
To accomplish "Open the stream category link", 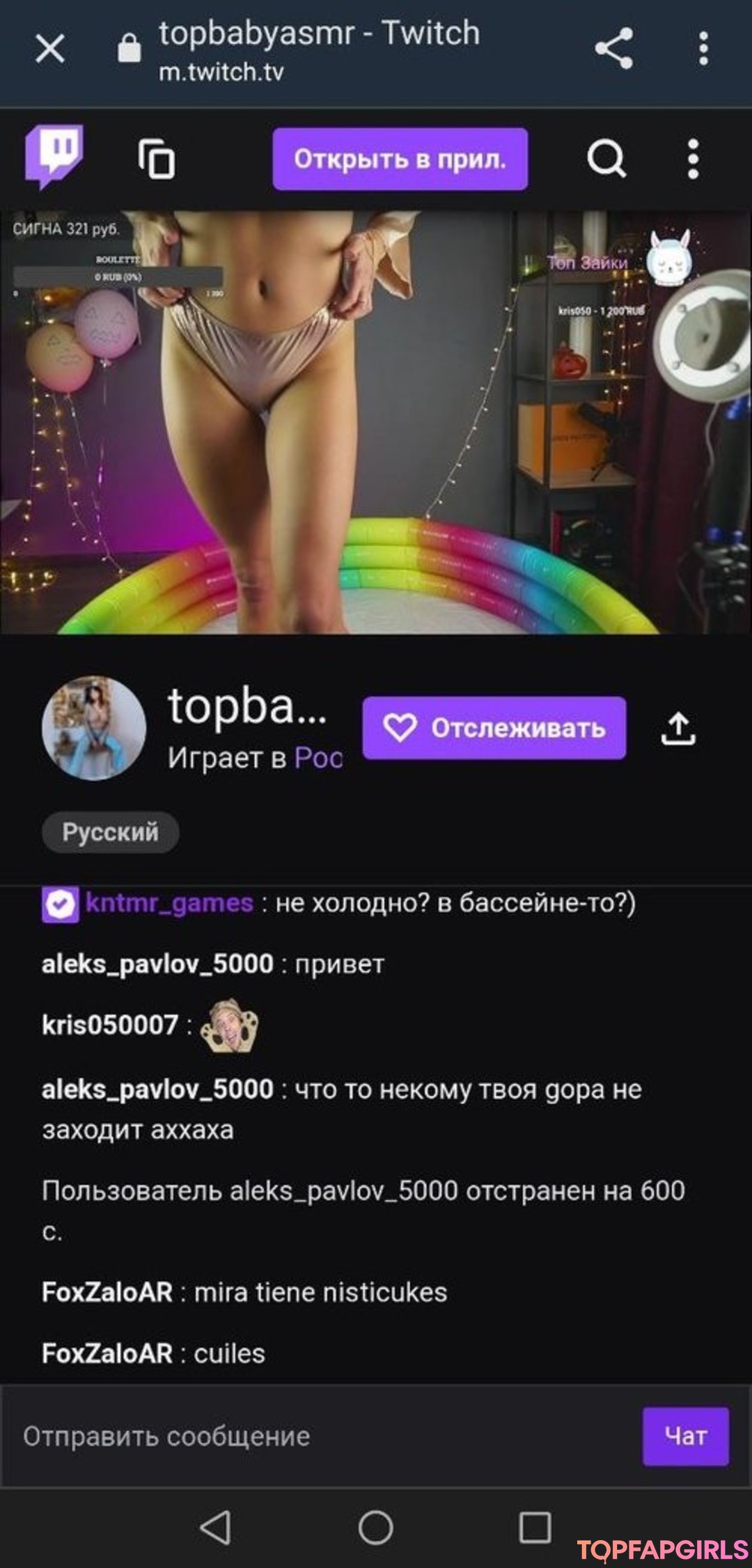I will click(x=319, y=757).
